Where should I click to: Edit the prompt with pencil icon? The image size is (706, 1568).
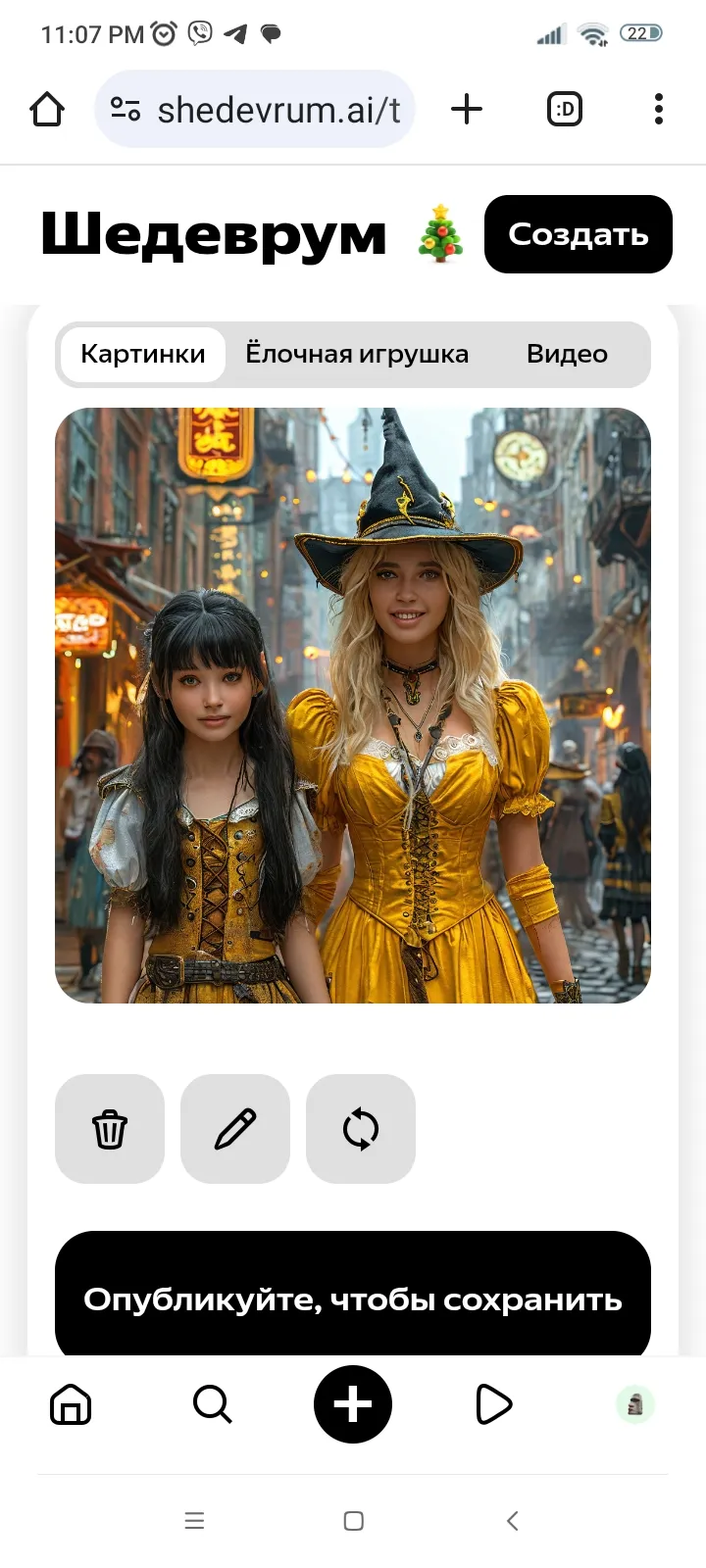click(235, 1129)
